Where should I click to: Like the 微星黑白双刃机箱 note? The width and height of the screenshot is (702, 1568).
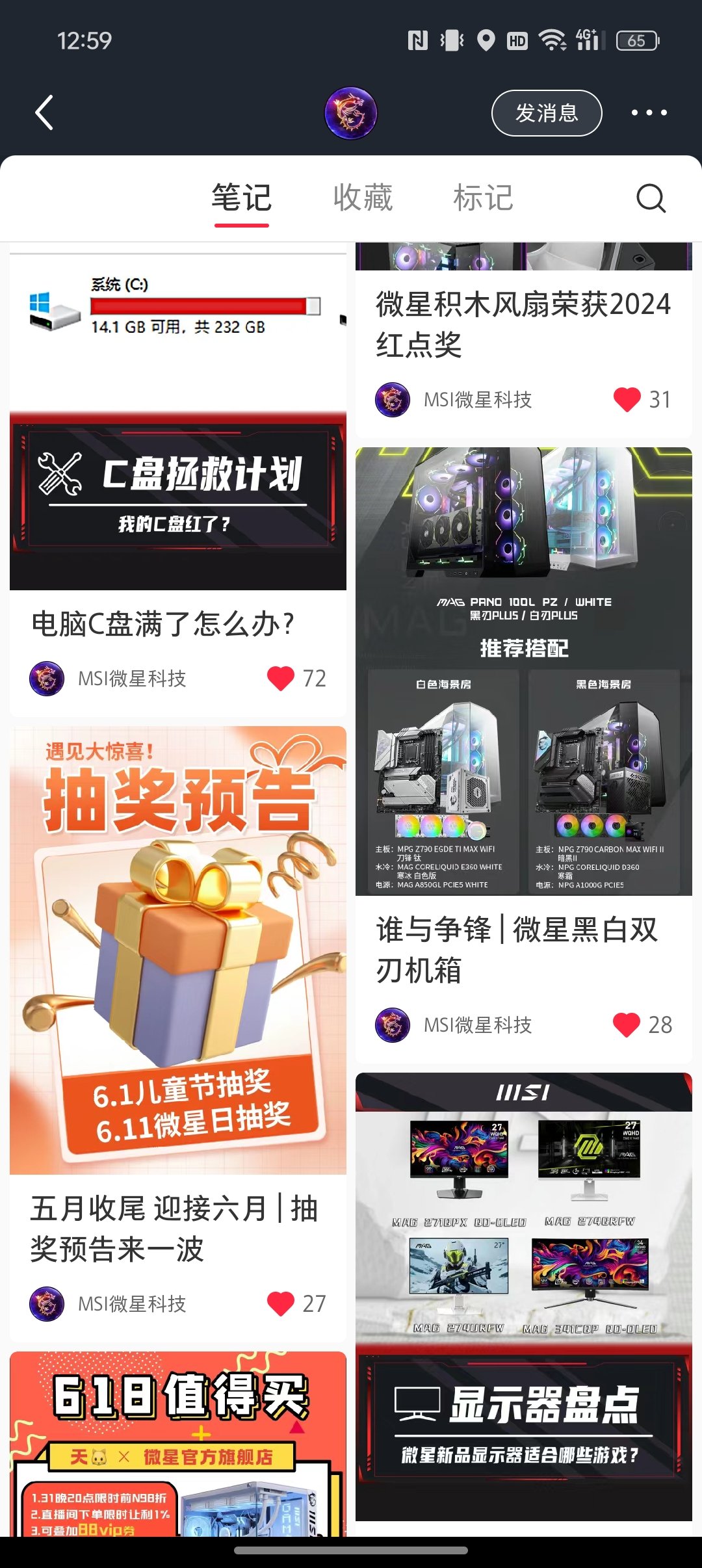pos(627,1025)
